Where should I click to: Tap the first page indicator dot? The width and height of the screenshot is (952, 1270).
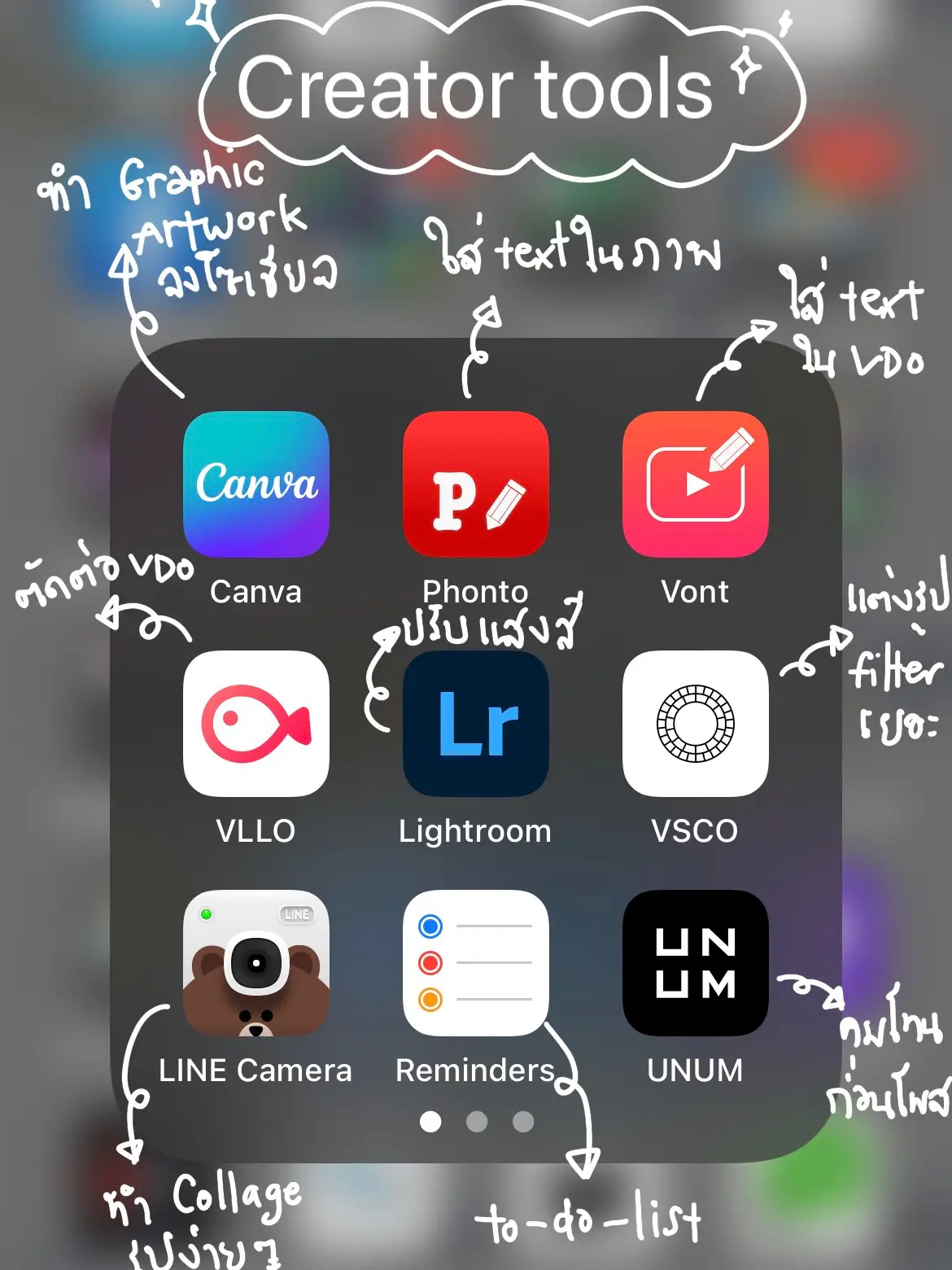[429, 1122]
